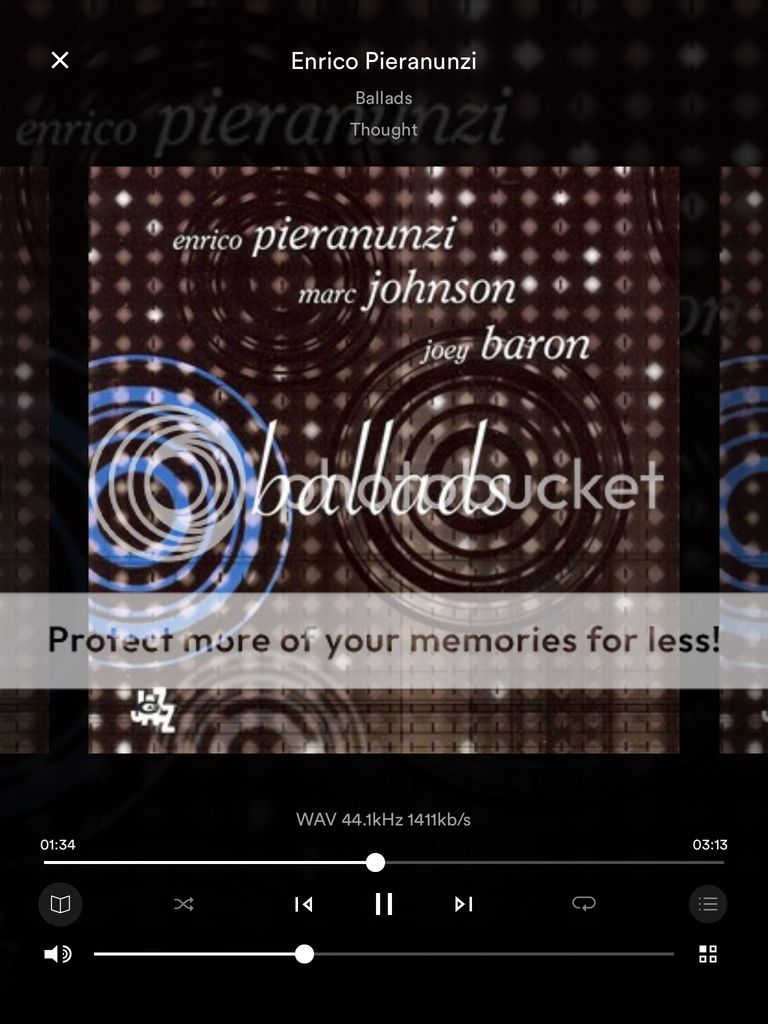Open the grid icon beside volume
The image size is (768, 1024).
coord(708,954)
